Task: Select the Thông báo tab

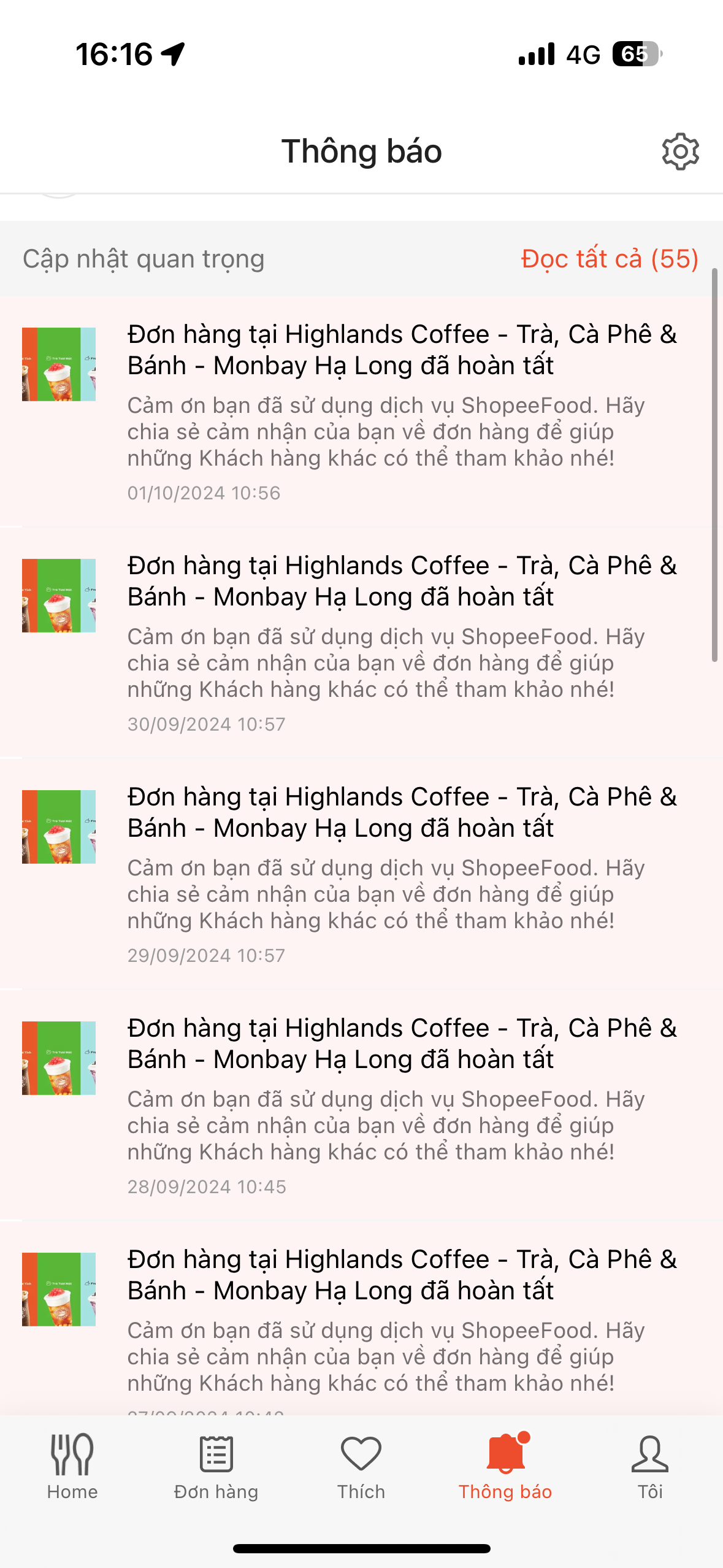Action: tap(505, 1467)
